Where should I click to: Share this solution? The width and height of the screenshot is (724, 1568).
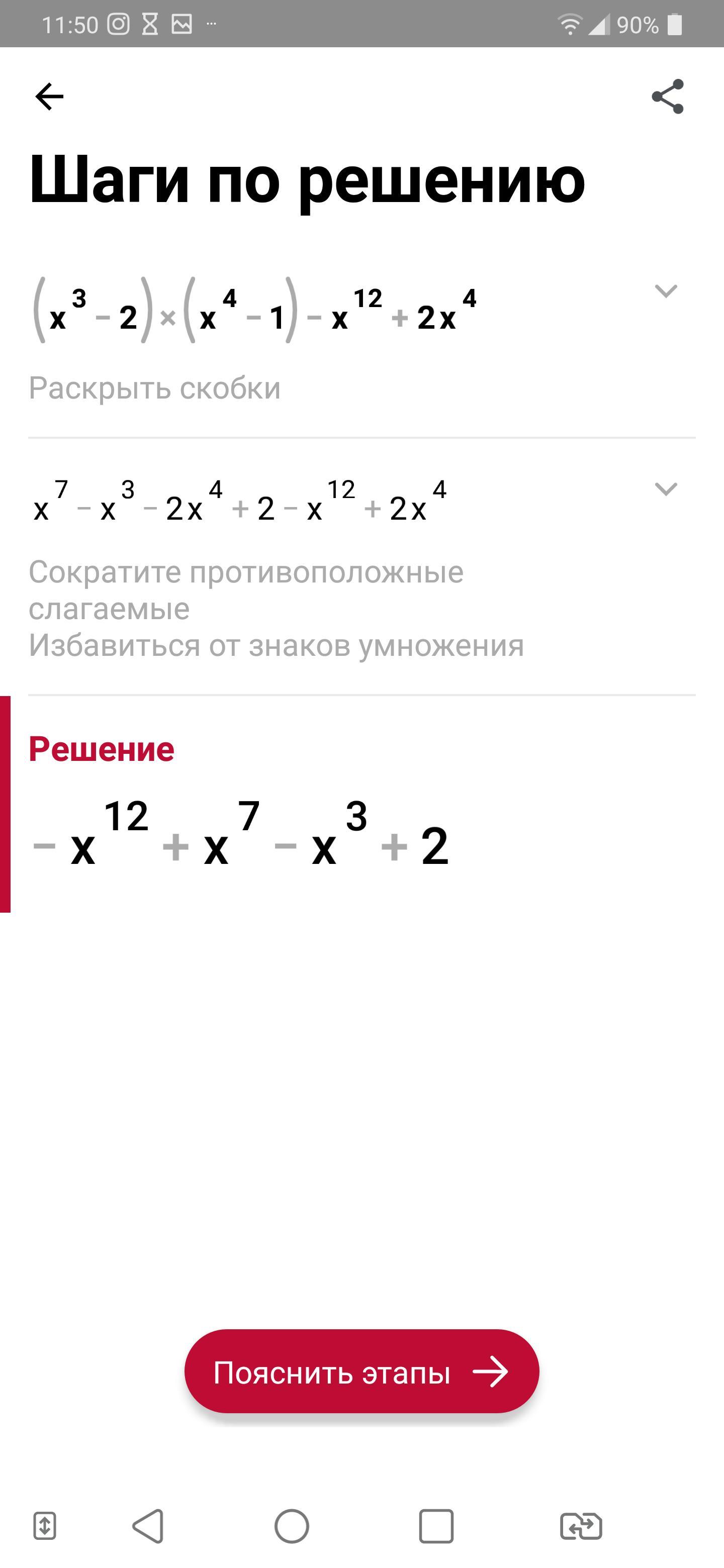pos(667,96)
